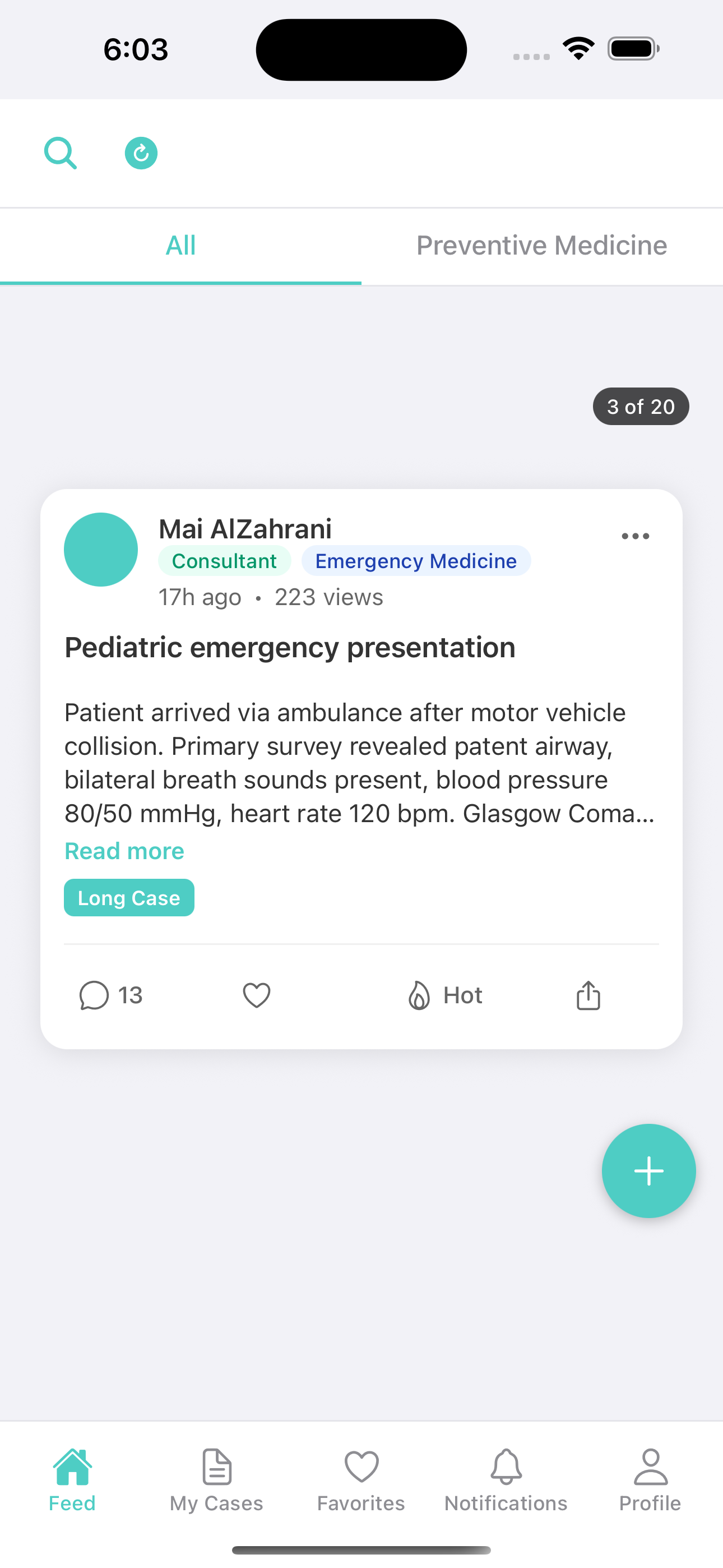Open comments on the pediatric case
Image resolution: width=723 pixels, height=1568 pixels.
click(x=110, y=996)
